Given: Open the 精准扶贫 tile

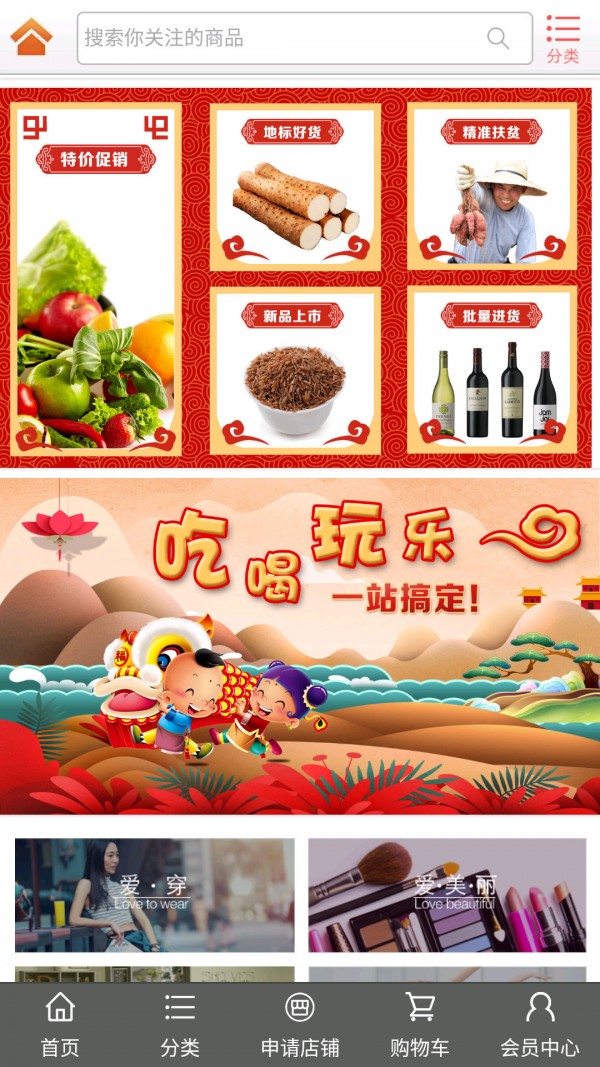Looking at the screenshot, I should pyautogui.click(x=492, y=187).
